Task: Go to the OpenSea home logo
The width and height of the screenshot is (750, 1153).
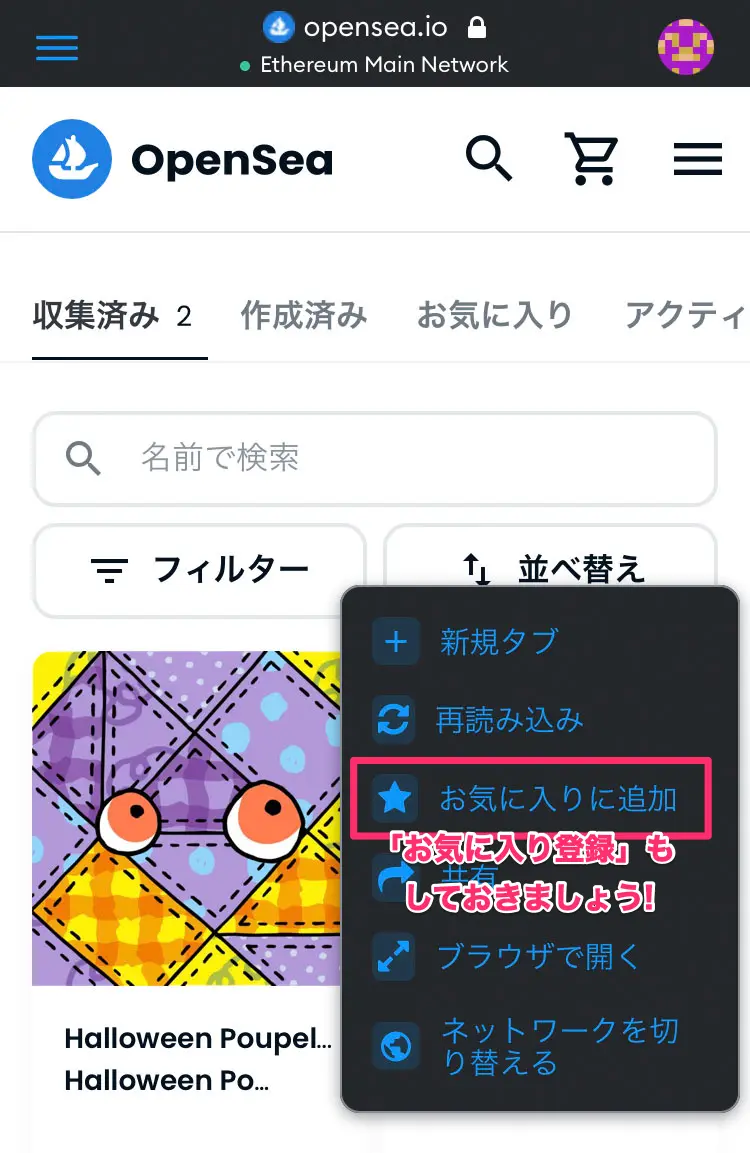Action: click(x=182, y=160)
